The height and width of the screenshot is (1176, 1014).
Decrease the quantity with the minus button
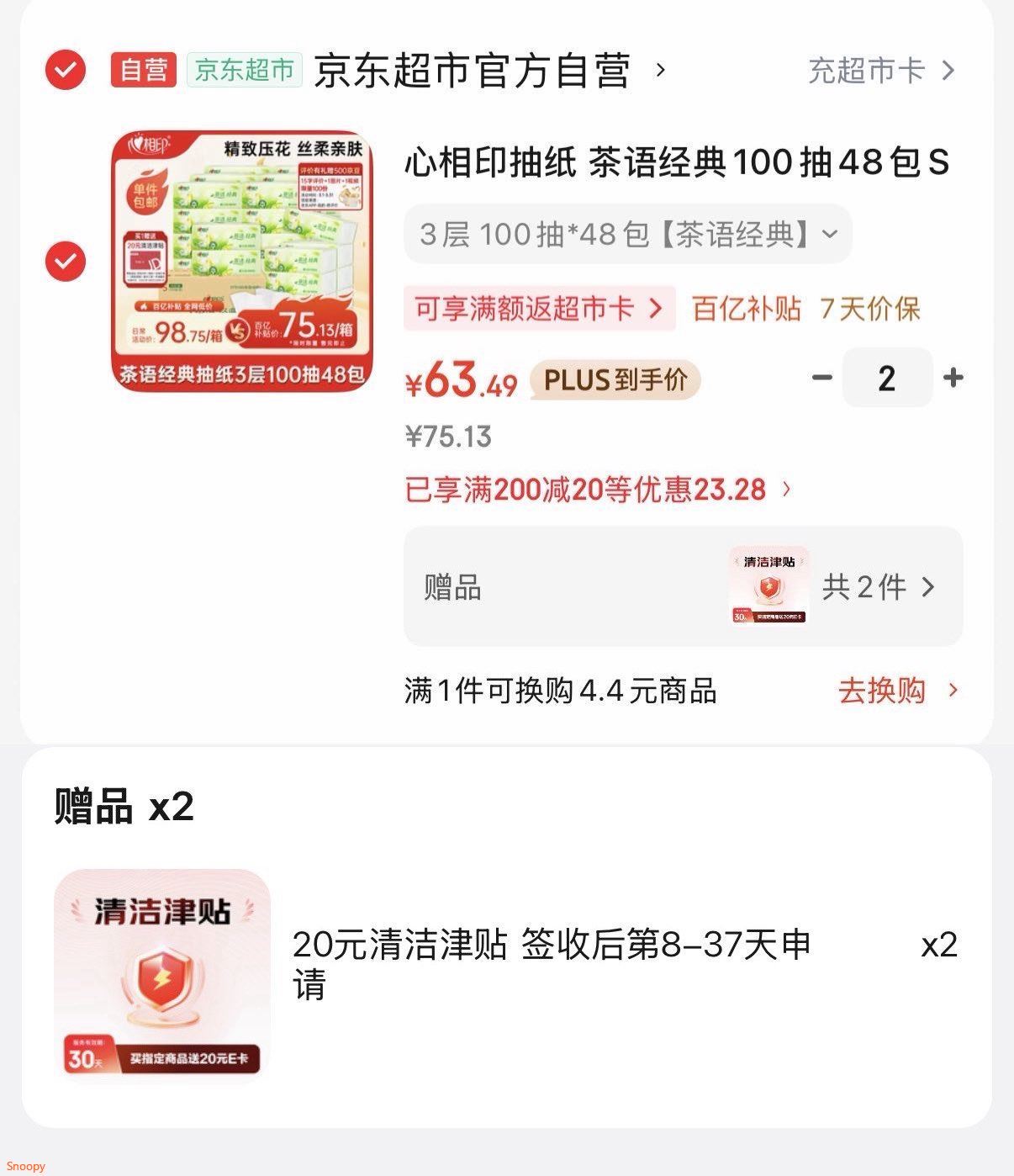(x=821, y=378)
